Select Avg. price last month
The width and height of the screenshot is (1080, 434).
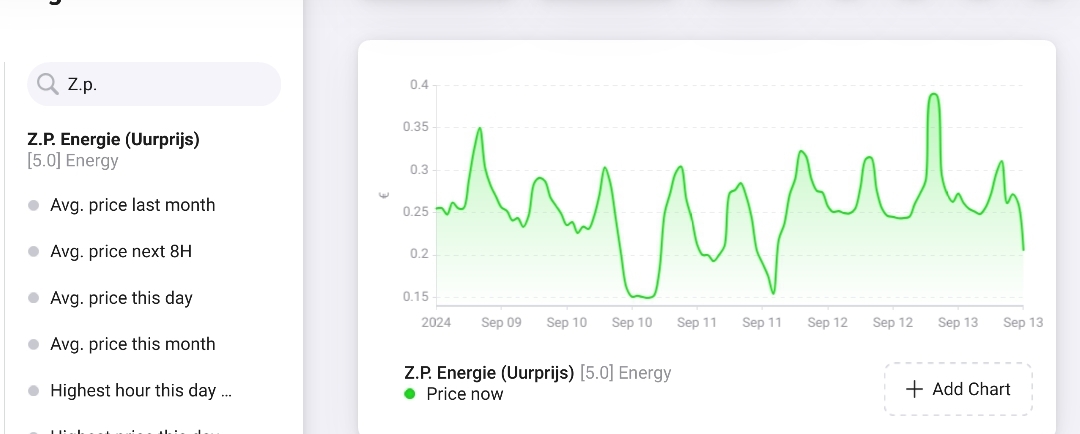click(132, 205)
